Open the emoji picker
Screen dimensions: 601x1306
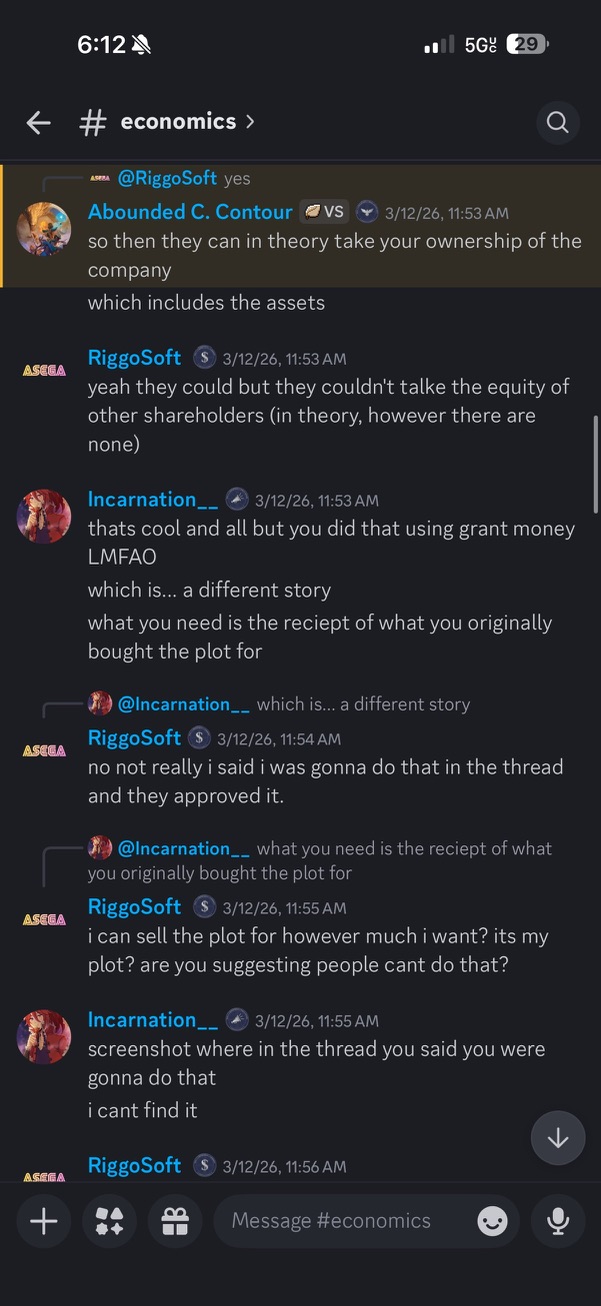[492, 1221]
